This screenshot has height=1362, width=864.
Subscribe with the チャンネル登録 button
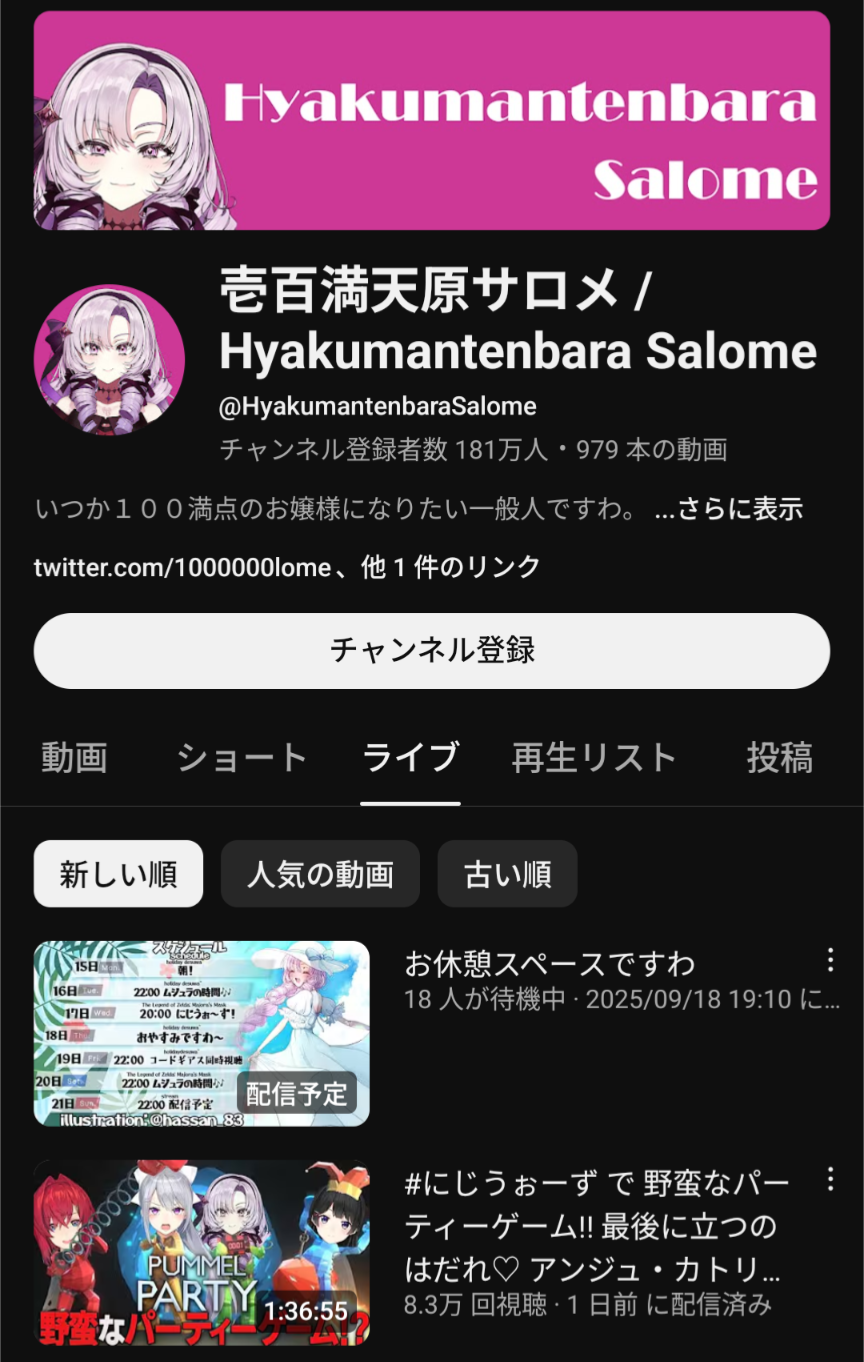432,651
